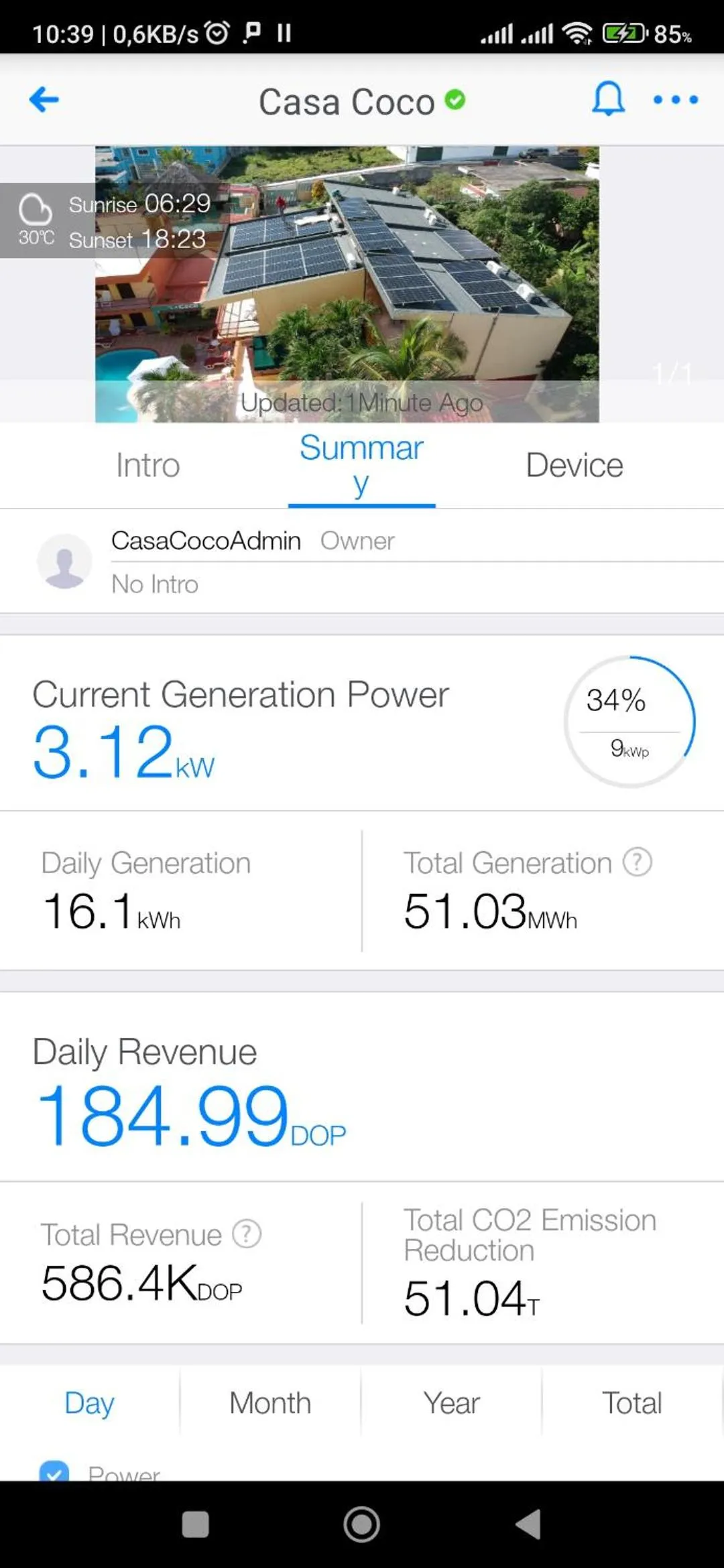
Task: Select the Summary tab
Action: (361, 465)
